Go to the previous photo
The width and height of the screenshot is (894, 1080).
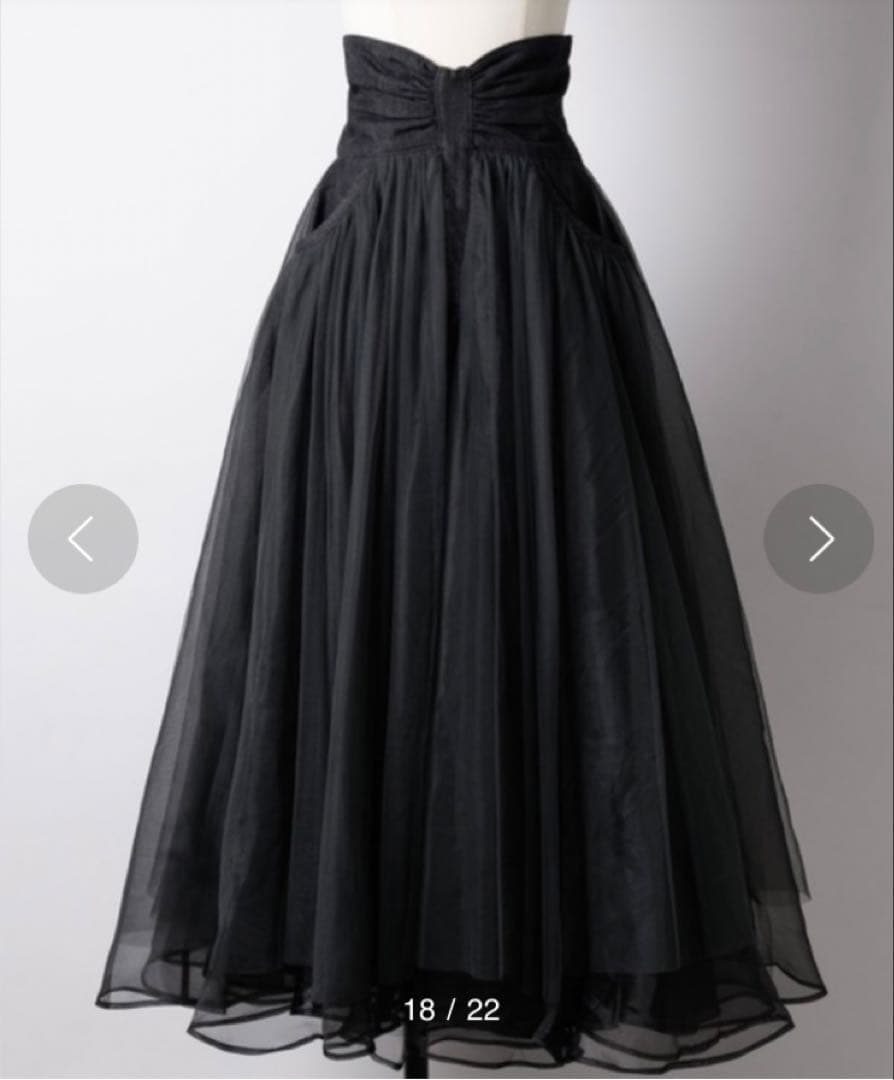point(82,539)
